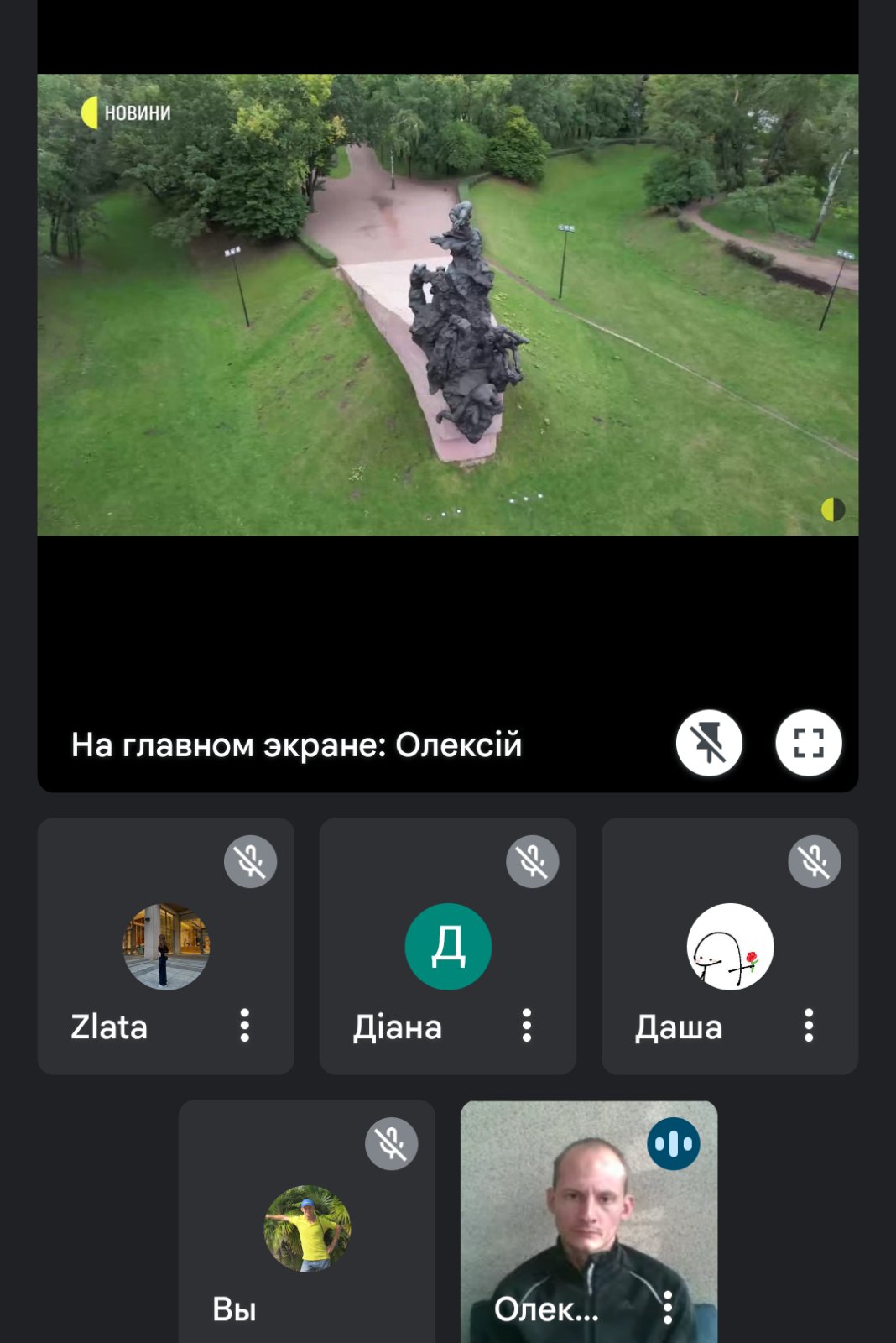896x1343 pixels.
Task: Open your own tile labeled Вы
Action: click(306, 1225)
